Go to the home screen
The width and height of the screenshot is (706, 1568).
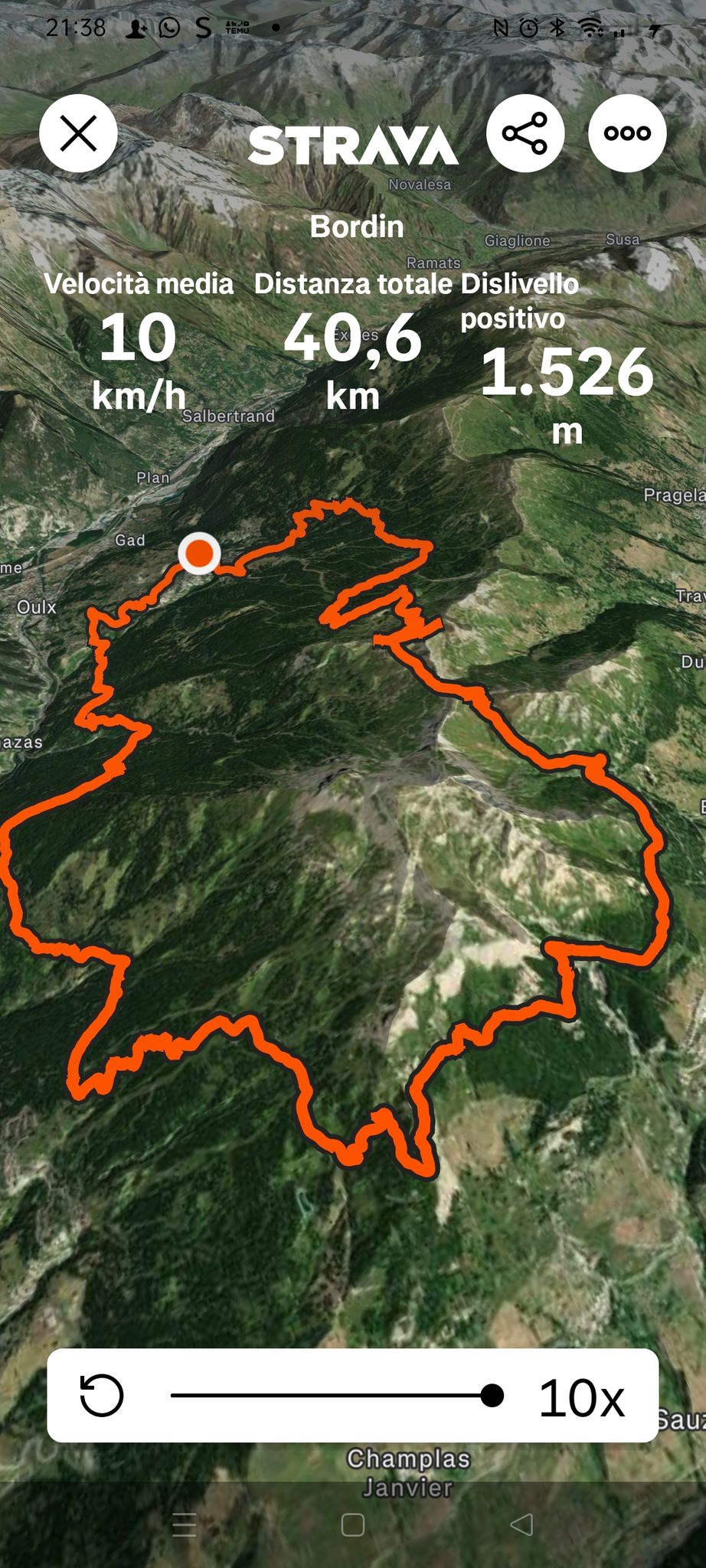[352, 1524]
